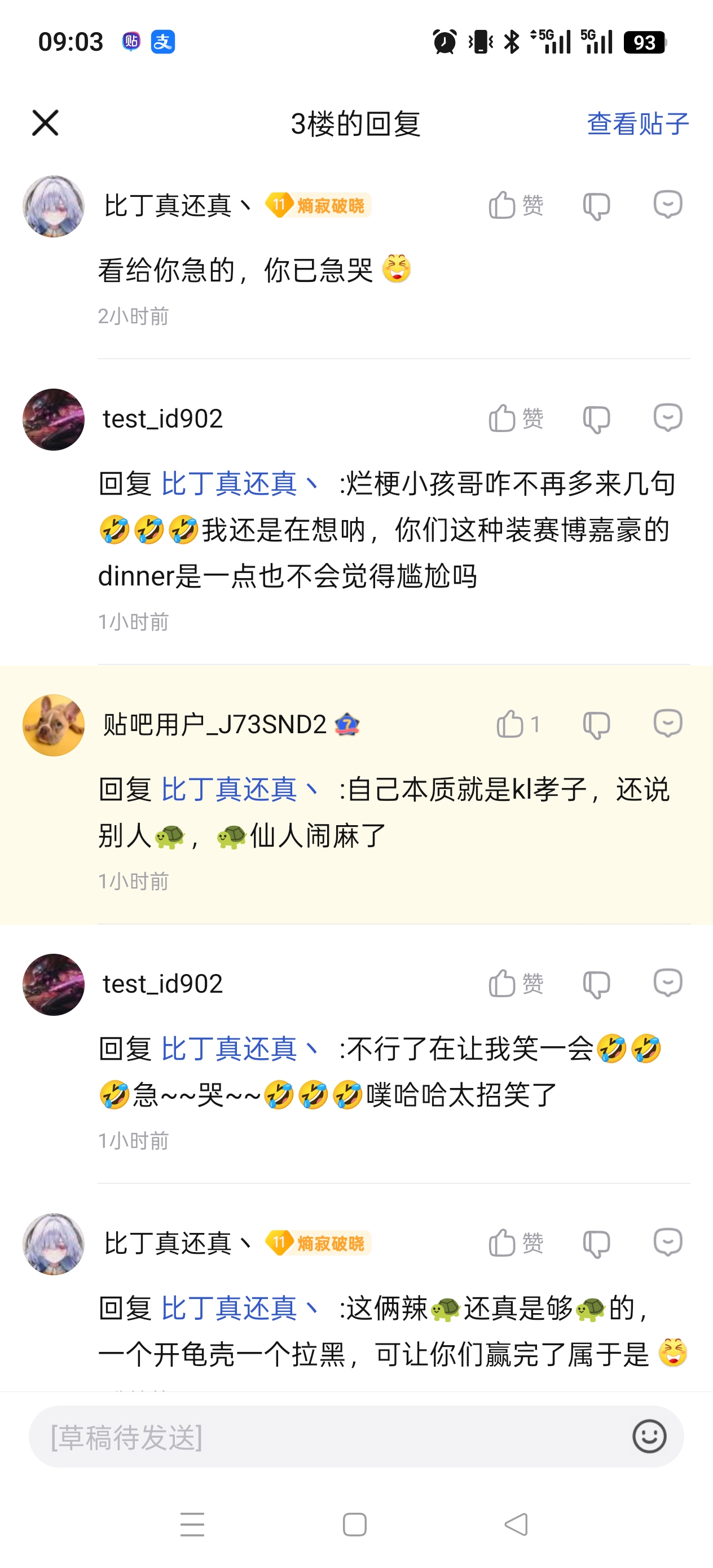Like test_id902's "烂梗小孩哥" reply
The image size is (713, 1568).
click(515, 419)
